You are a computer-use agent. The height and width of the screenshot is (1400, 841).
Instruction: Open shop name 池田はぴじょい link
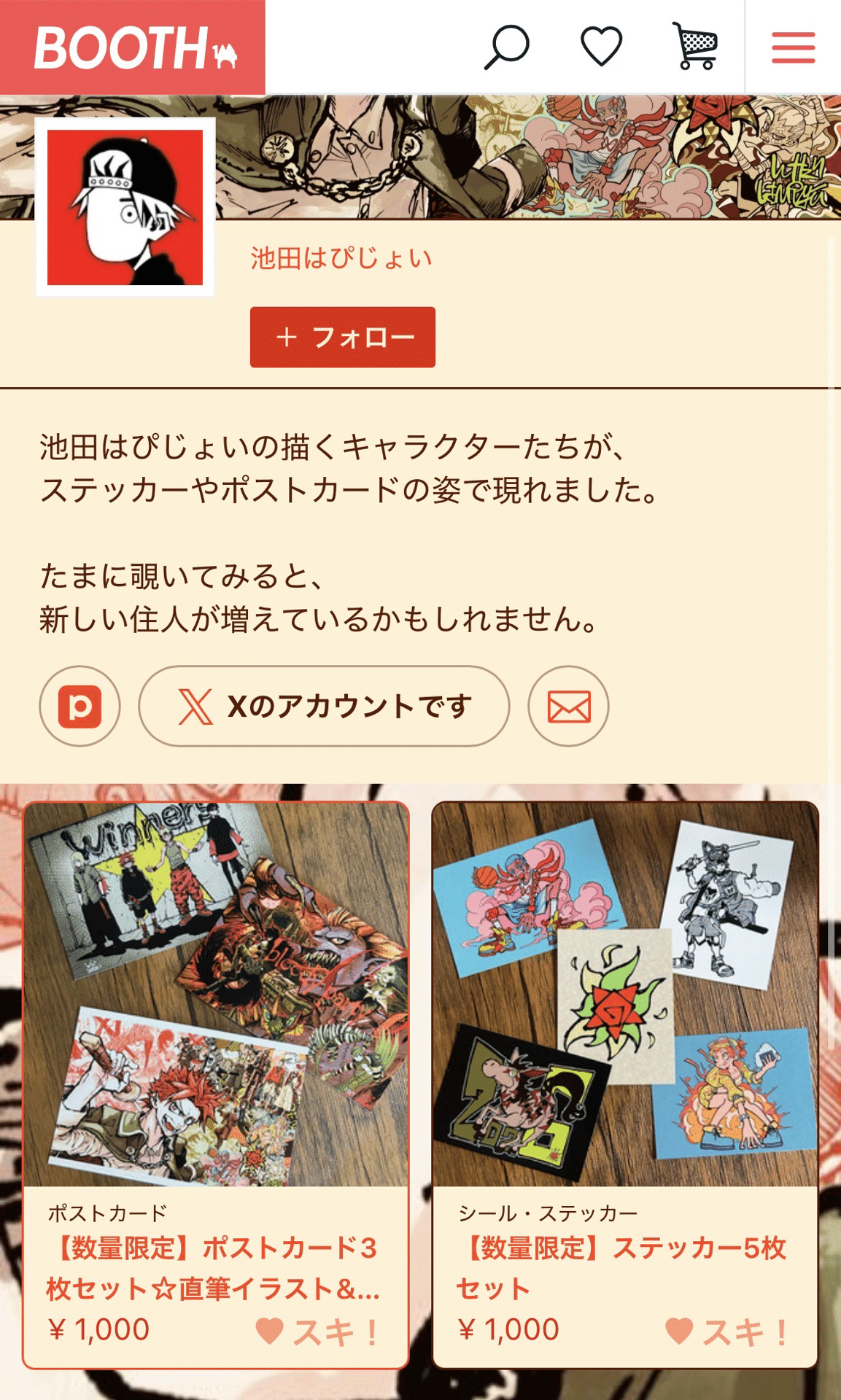pyautogui.click(x=341, y=258)
